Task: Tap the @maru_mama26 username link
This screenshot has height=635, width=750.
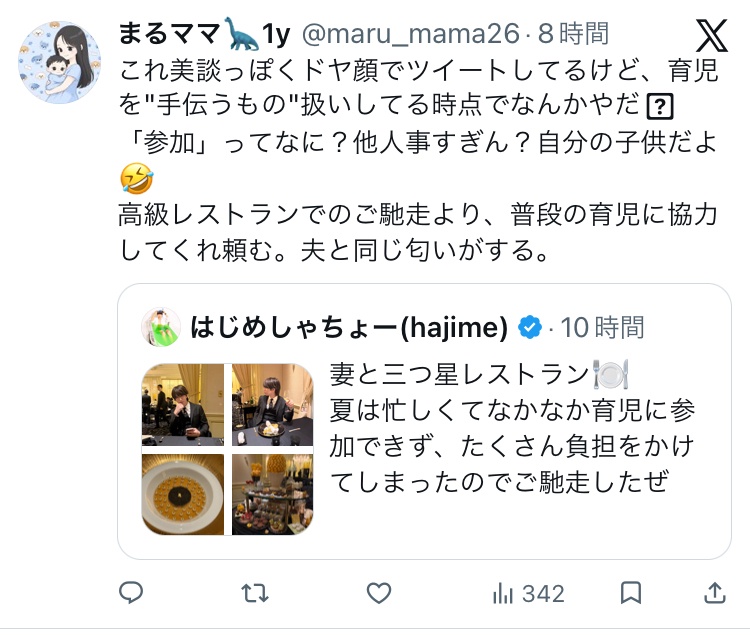Action: tap(411, 34)
